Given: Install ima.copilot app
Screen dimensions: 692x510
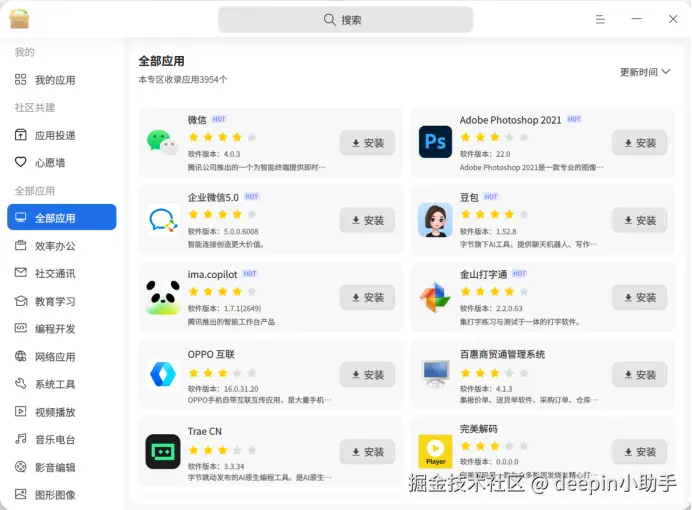Looking at the screenshot, I should (x=367, y=297).
